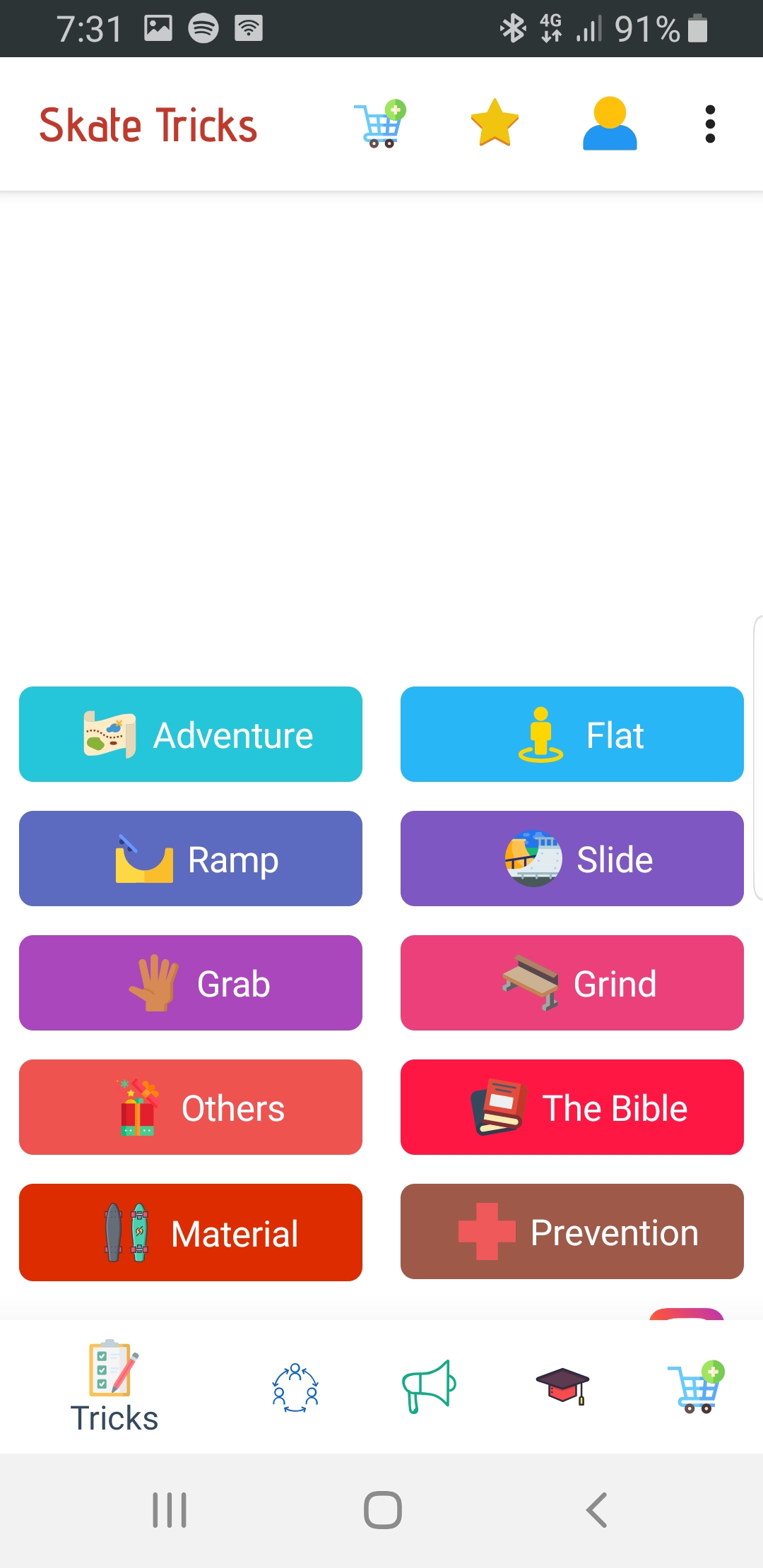Switch to the shop cart tab
The width and height of the screenshot is (763, 1568).
point(697,1386)
